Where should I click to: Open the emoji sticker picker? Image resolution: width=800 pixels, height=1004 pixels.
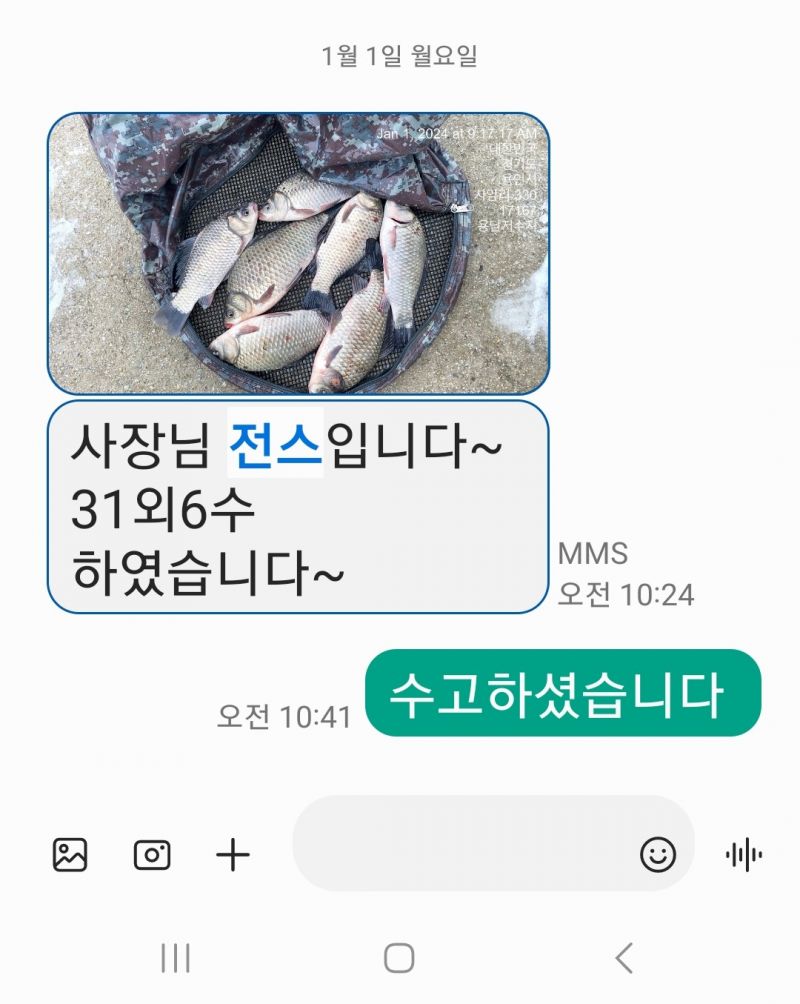[658, 855]
